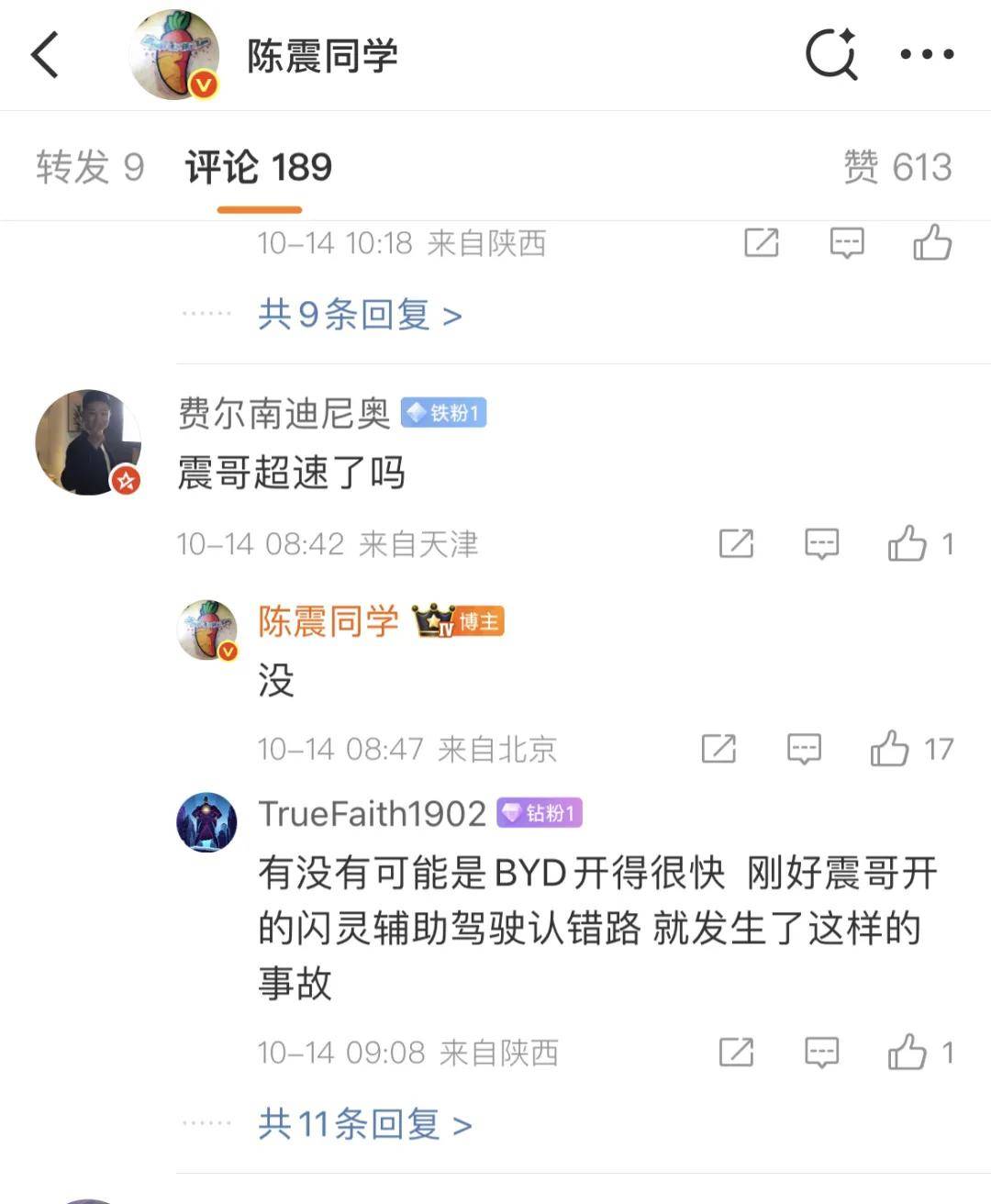Image resolution: width=991 pixels, height=1204 pixels.
Task: Like TrueFaith1902's reply
Action: point(907,1052)
